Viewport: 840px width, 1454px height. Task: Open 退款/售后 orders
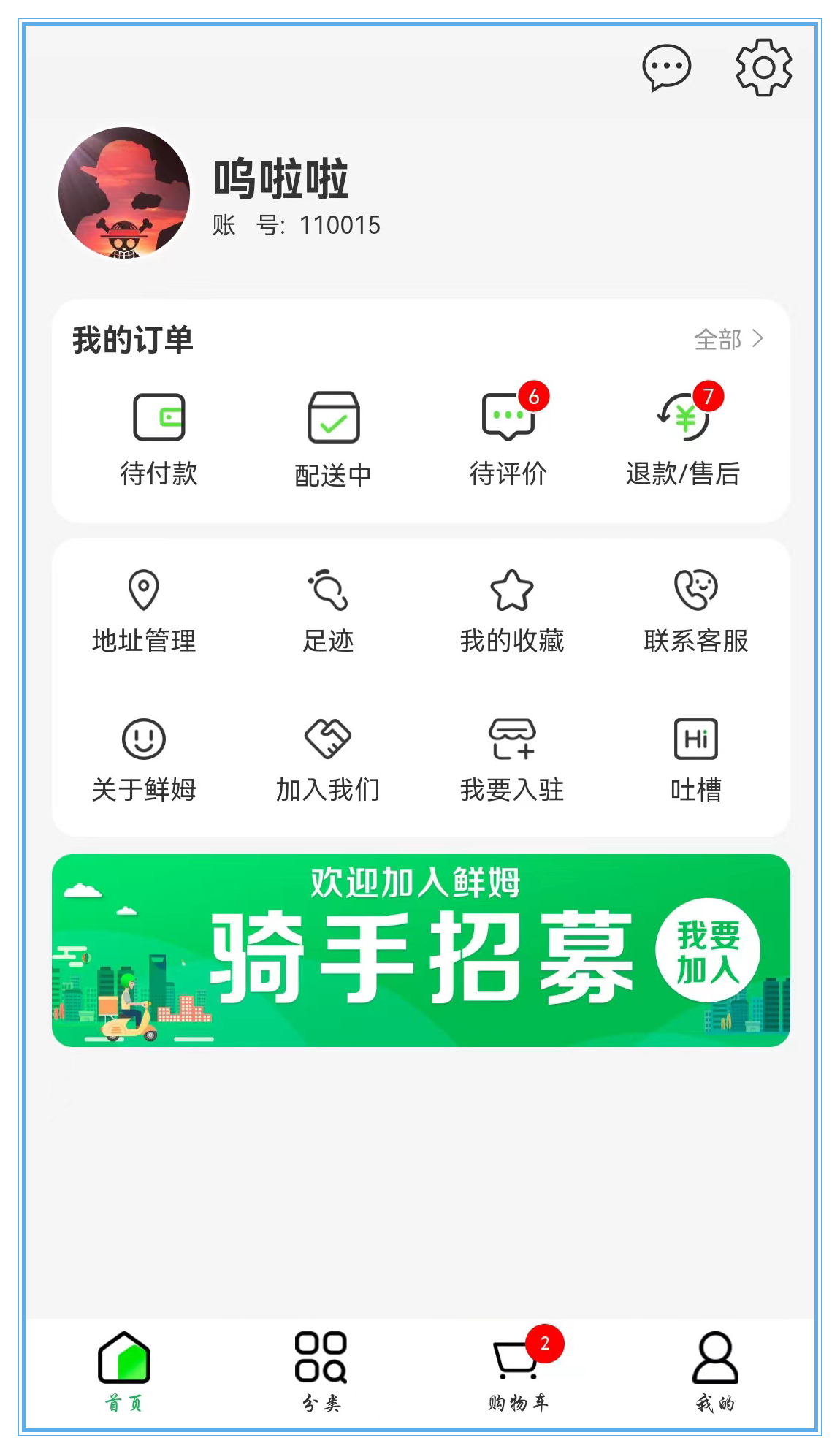coord(683,435)
